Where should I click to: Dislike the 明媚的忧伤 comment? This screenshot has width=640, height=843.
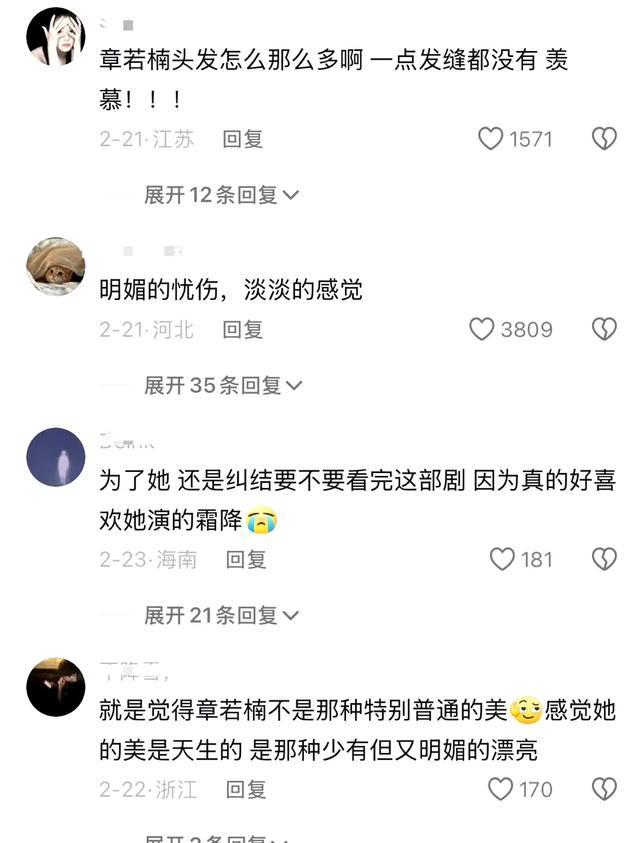[x=604, y=328]
